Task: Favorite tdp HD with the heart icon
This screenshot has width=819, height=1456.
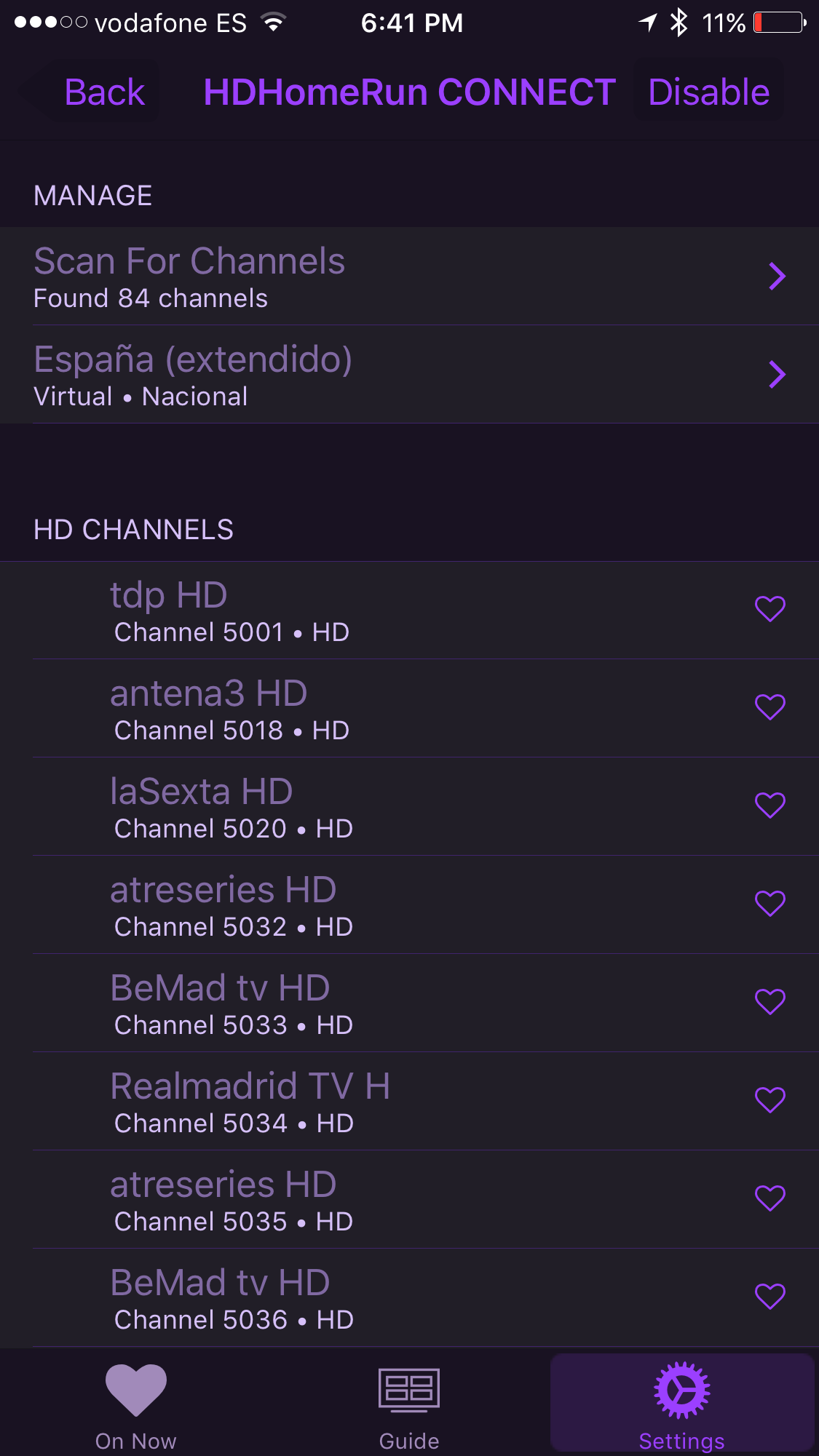Action: click(x=769, y=610)
